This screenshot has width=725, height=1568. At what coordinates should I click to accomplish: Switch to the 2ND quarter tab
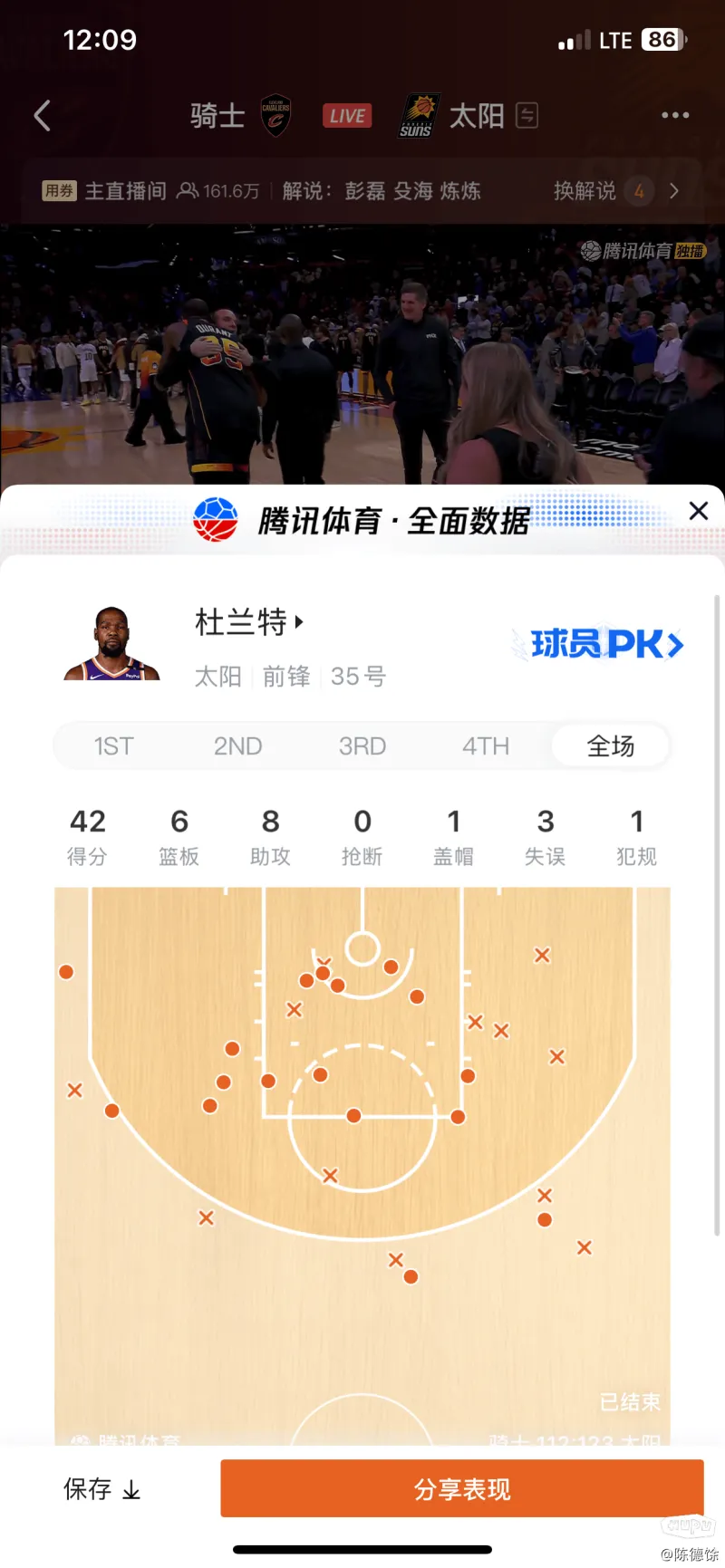237,746
